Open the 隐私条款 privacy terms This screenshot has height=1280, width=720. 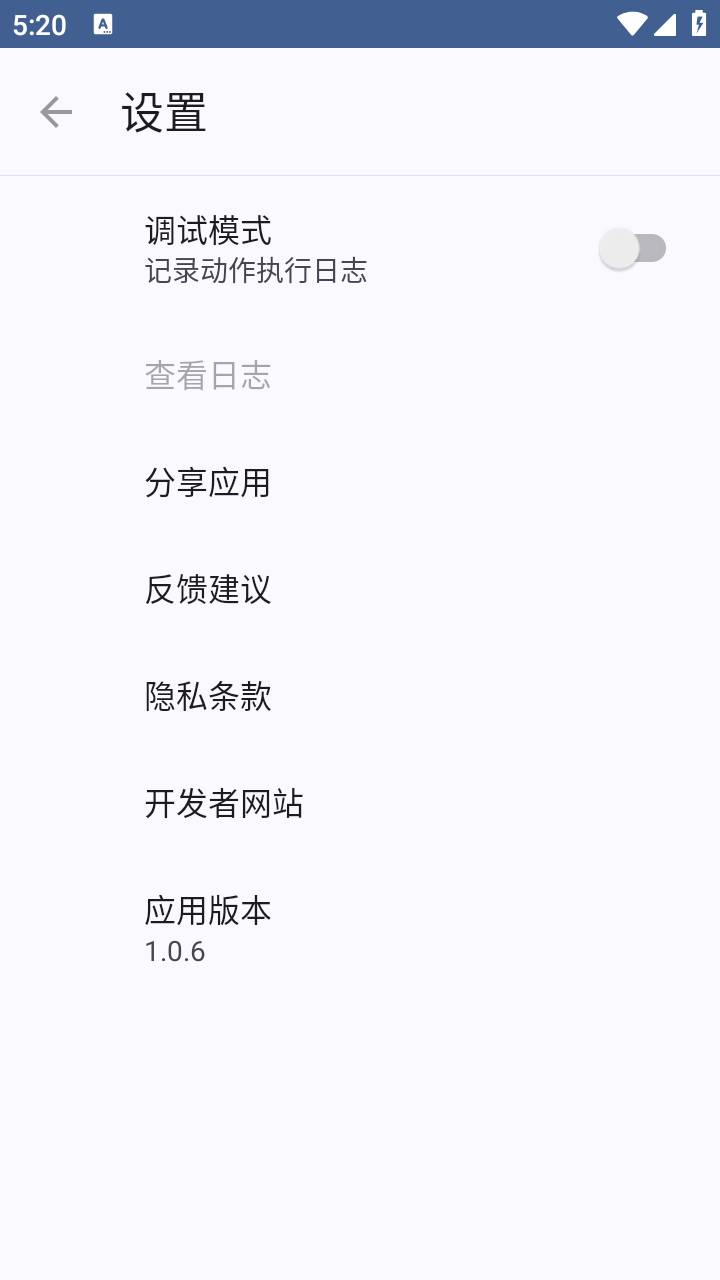click(x=206, y=697)
